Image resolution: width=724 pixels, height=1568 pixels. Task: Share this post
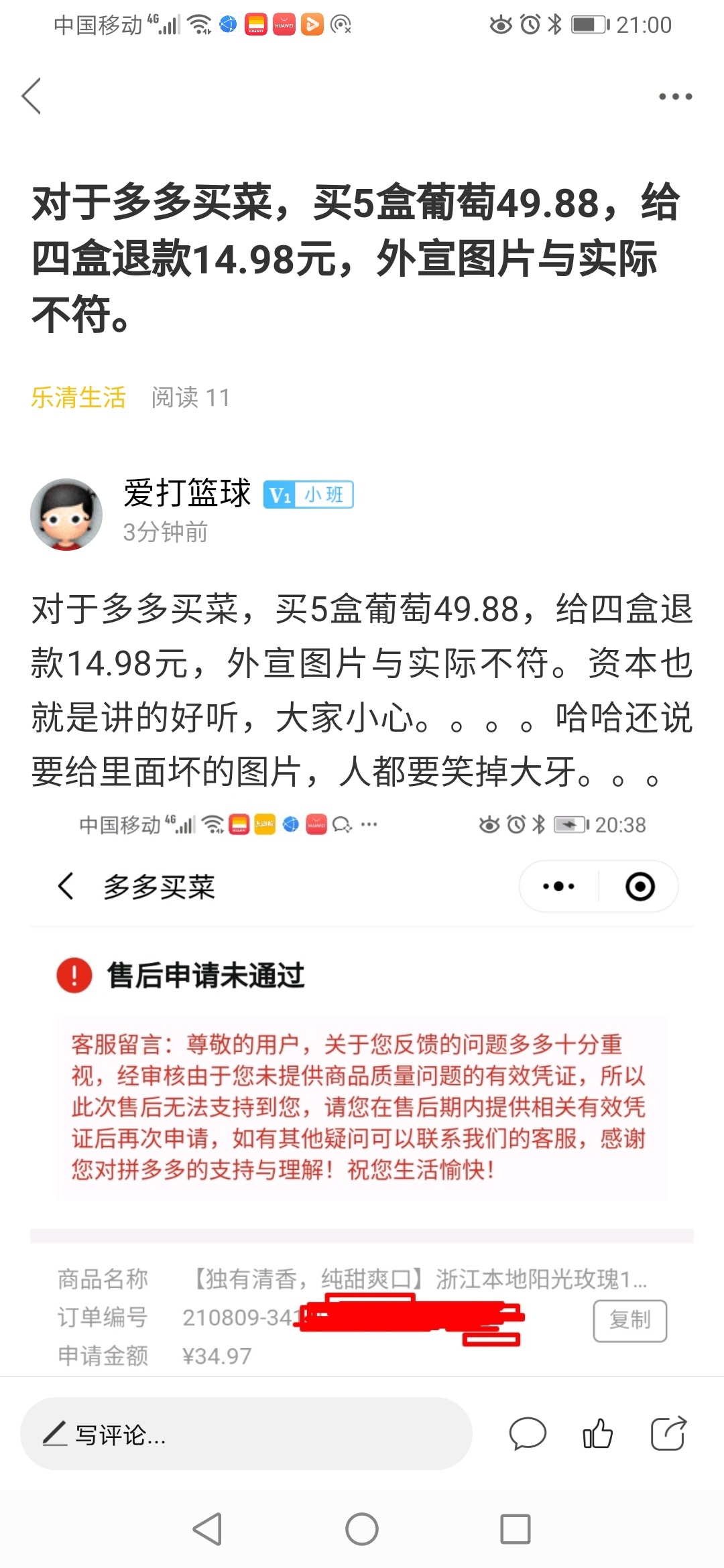[x=668, y=1434]
